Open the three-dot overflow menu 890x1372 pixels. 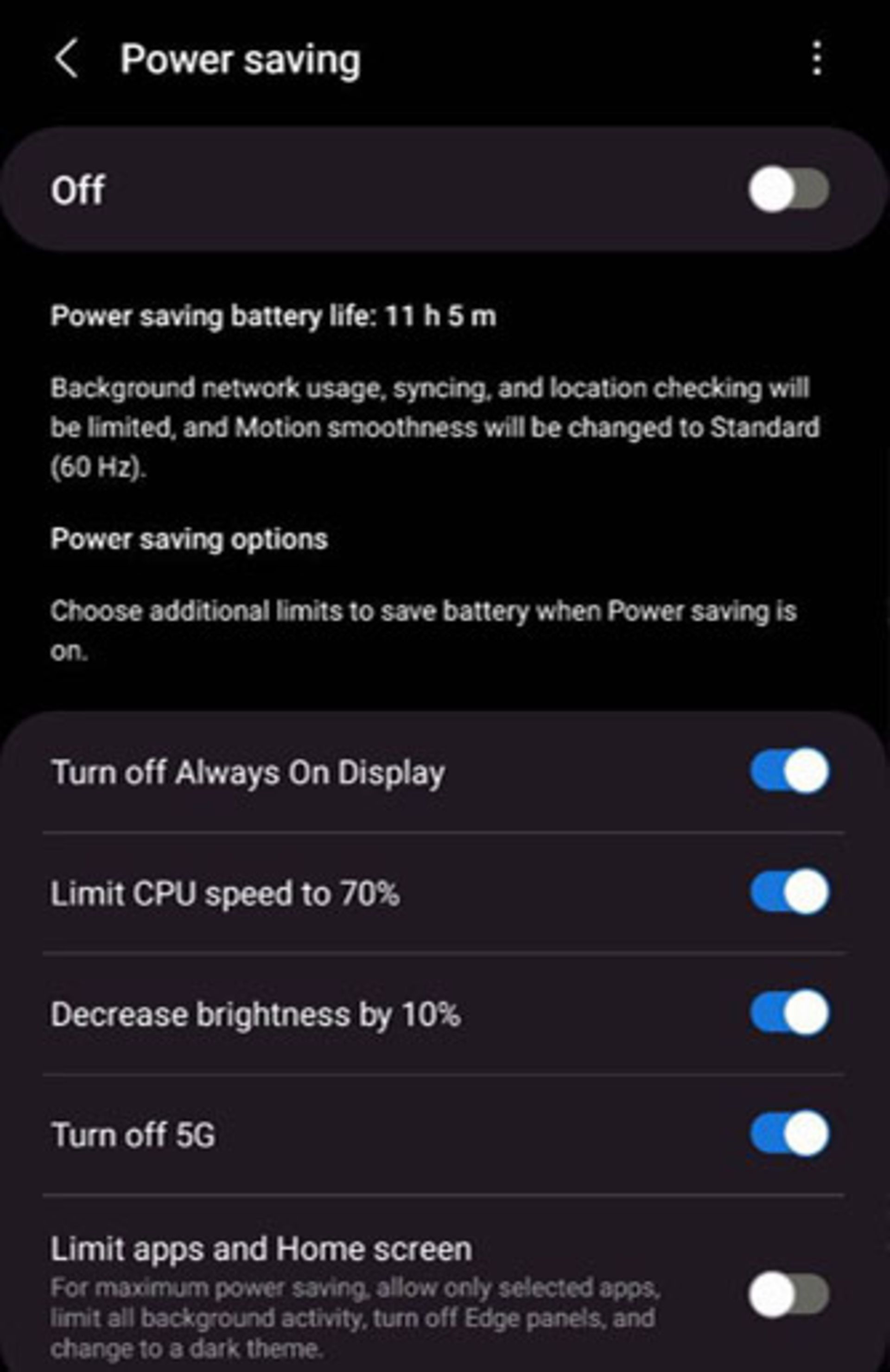[x=816, y=58]
